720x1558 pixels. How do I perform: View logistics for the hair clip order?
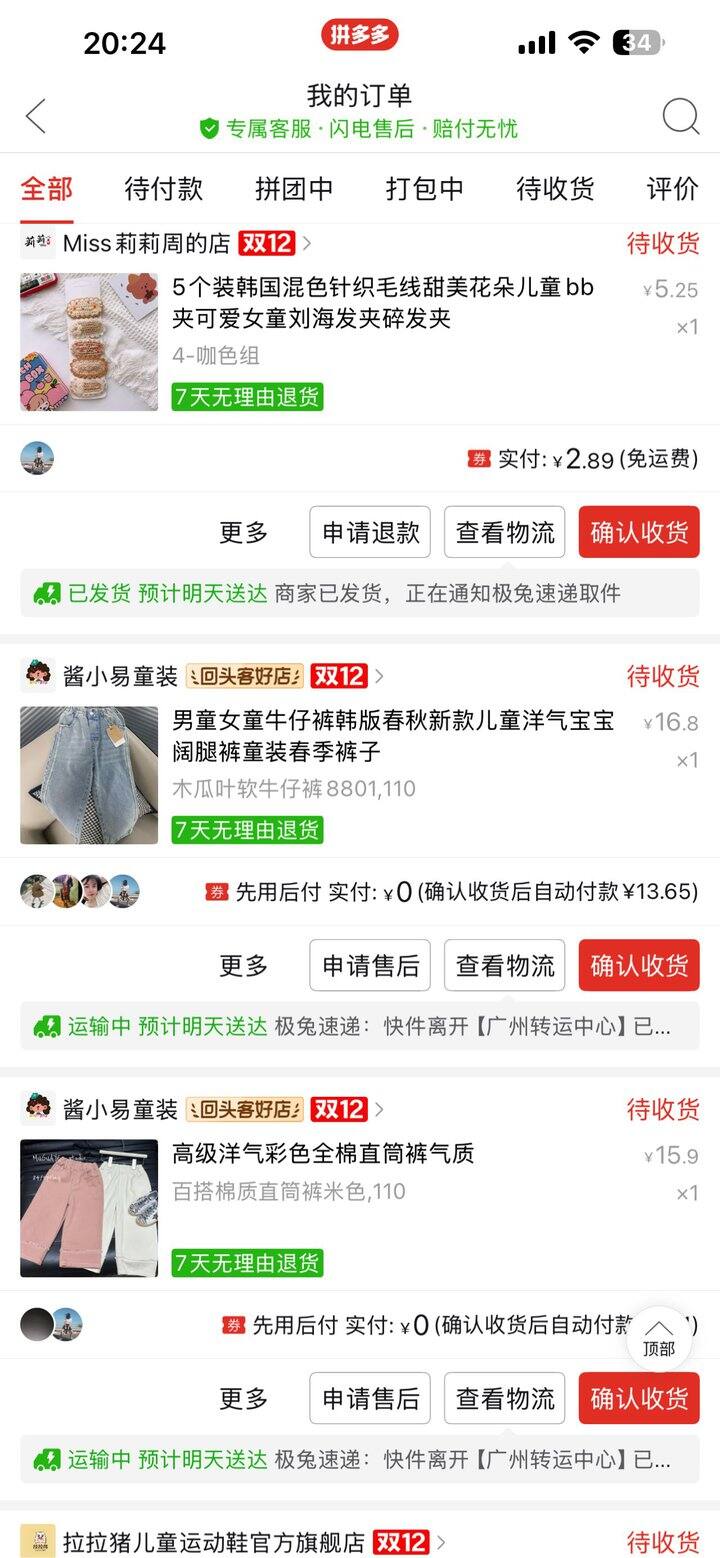(x=505, y=532)
